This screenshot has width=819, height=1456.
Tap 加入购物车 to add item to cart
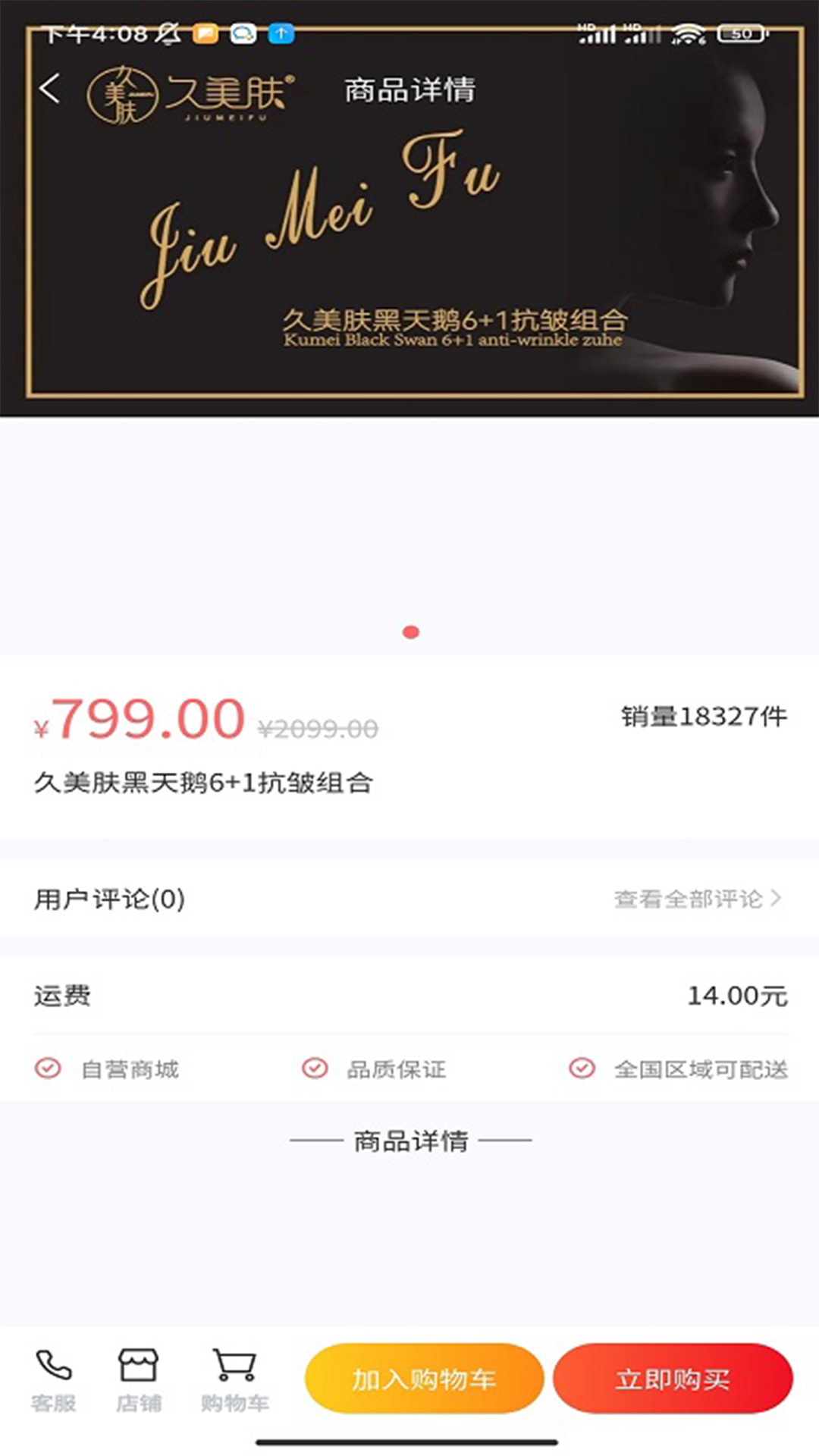click(x=424, y=1378)
